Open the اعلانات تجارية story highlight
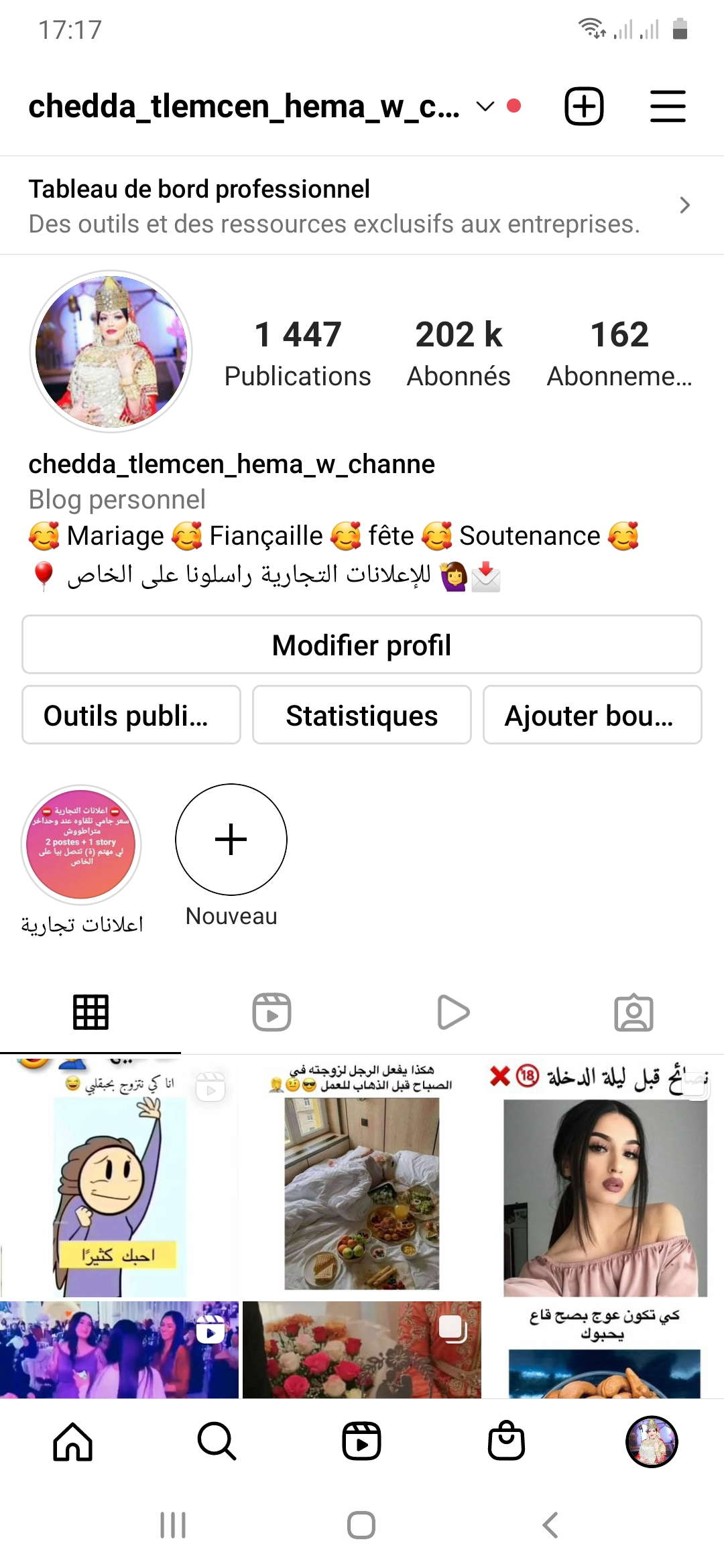Screen dimensions: 724x1568 (81, 845)
